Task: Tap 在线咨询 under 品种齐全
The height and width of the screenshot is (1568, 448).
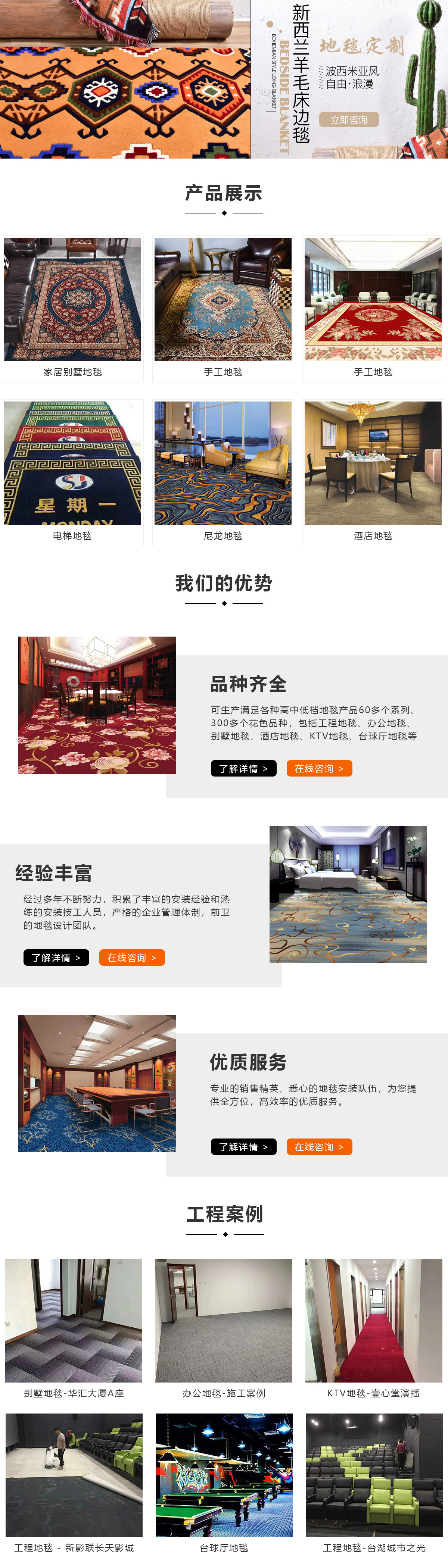Action: tap(319, 769)
